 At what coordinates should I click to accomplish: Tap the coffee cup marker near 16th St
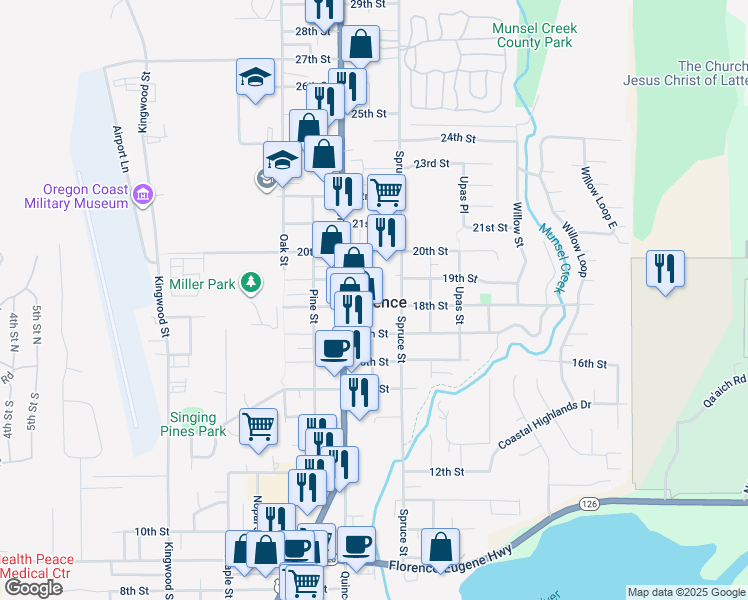[334, 350]
